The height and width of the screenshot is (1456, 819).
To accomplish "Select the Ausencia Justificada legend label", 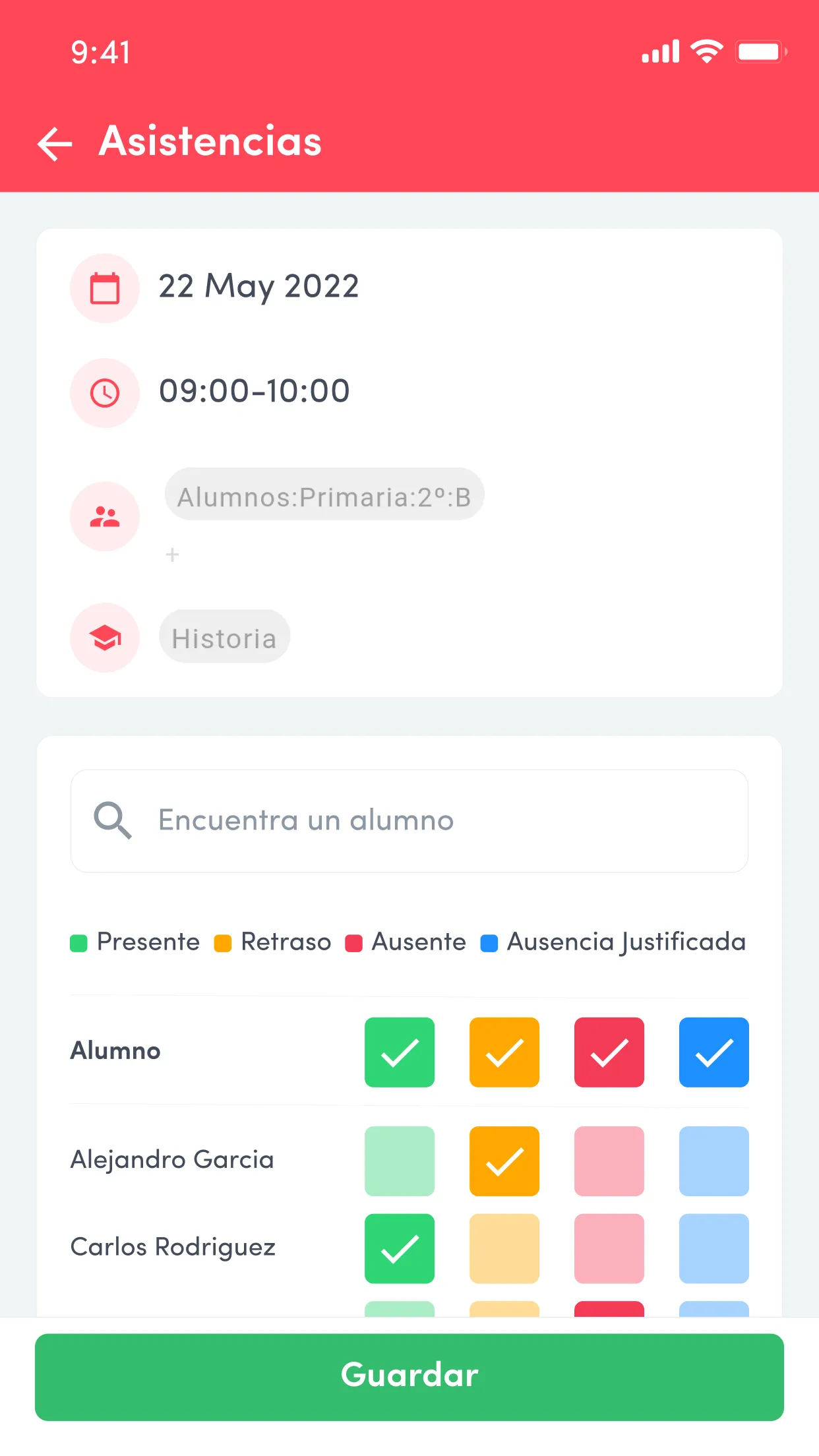I will (x=625, y=942).
